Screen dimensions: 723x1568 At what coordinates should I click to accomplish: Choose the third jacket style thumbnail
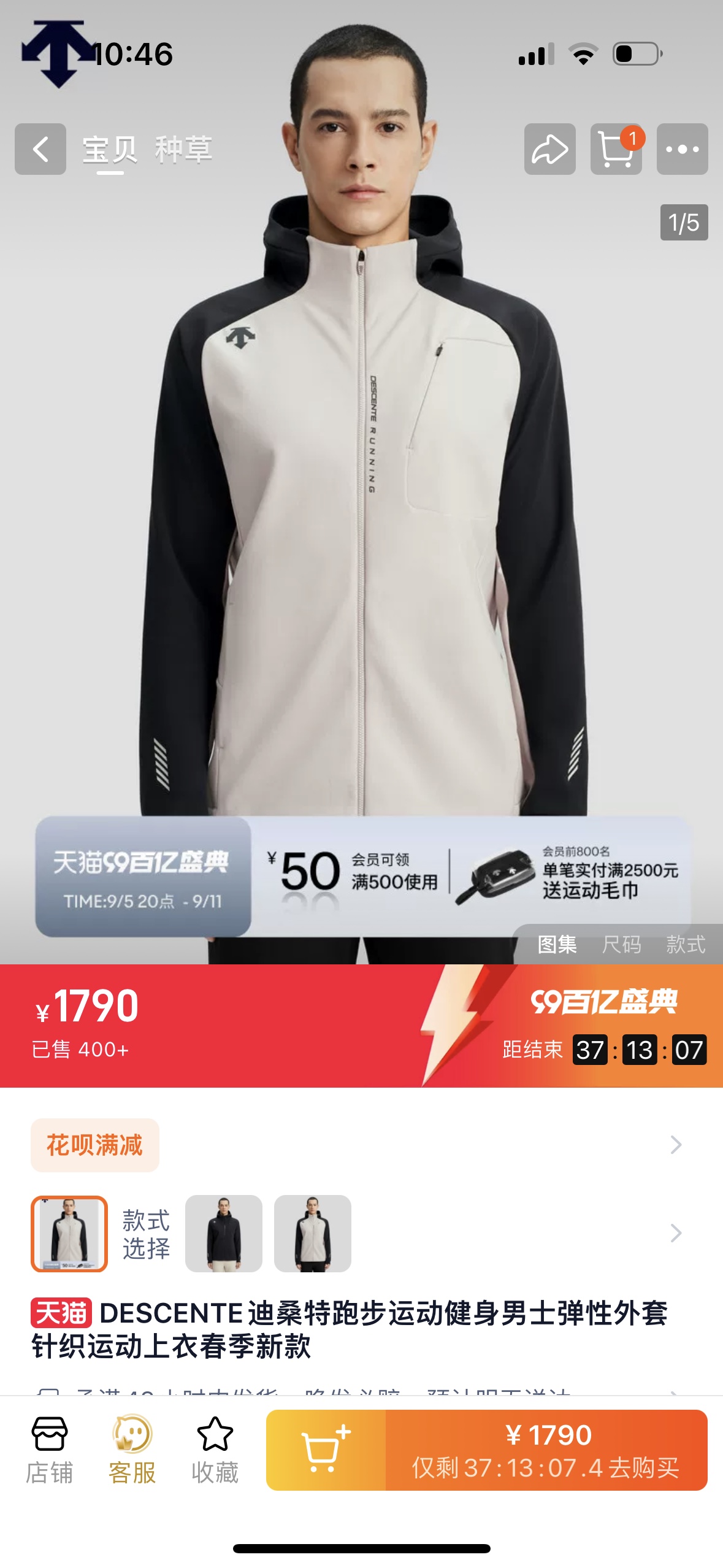tap(313, 1233)
